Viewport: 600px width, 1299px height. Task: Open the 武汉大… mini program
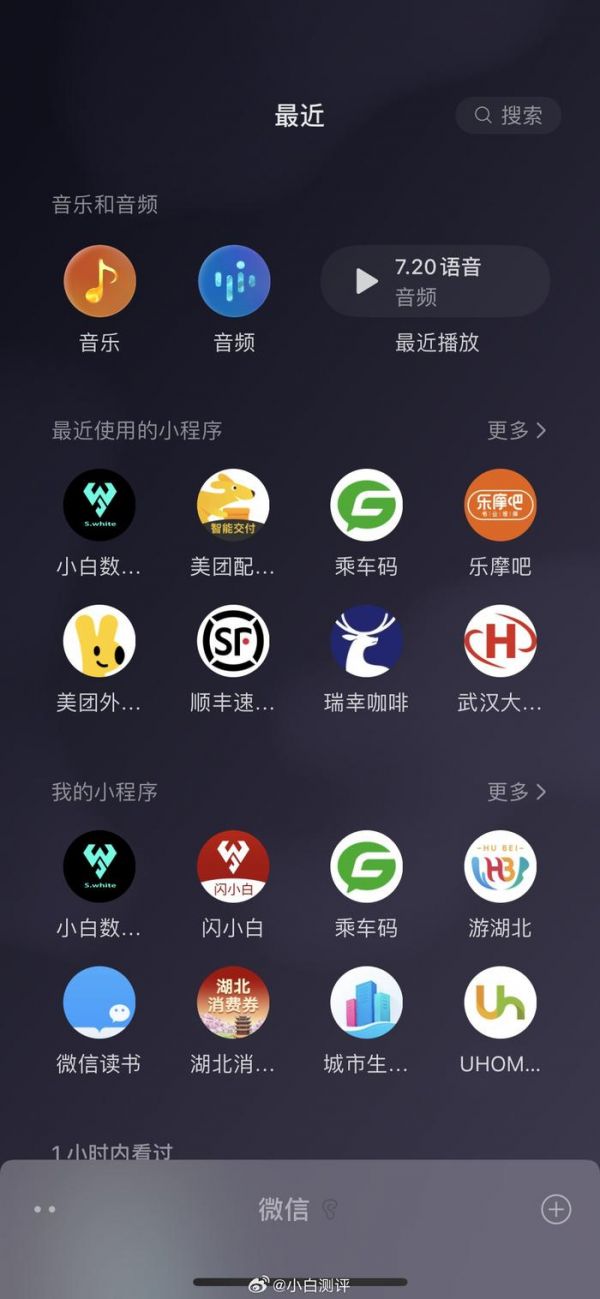click(500, 641)
